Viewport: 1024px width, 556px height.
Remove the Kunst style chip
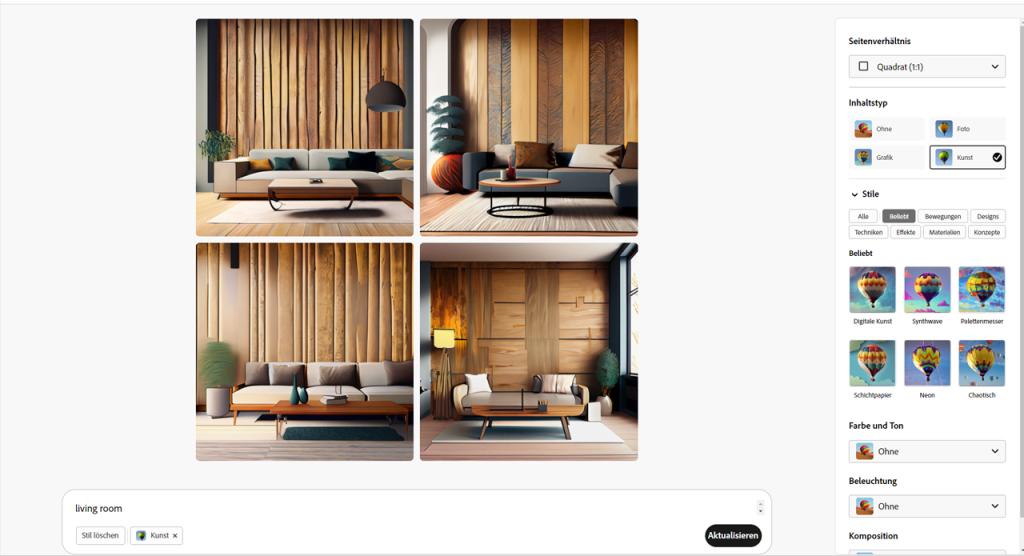pyautogui.click(x=175, y=536)
